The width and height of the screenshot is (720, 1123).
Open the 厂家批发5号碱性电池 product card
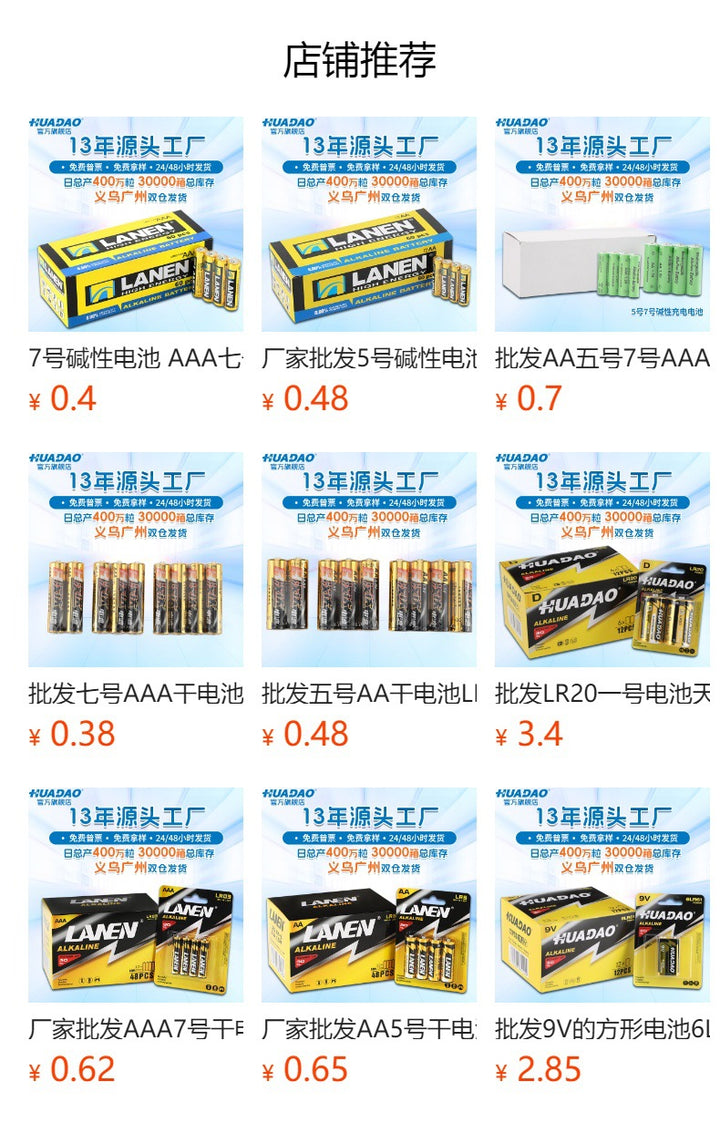369,225
